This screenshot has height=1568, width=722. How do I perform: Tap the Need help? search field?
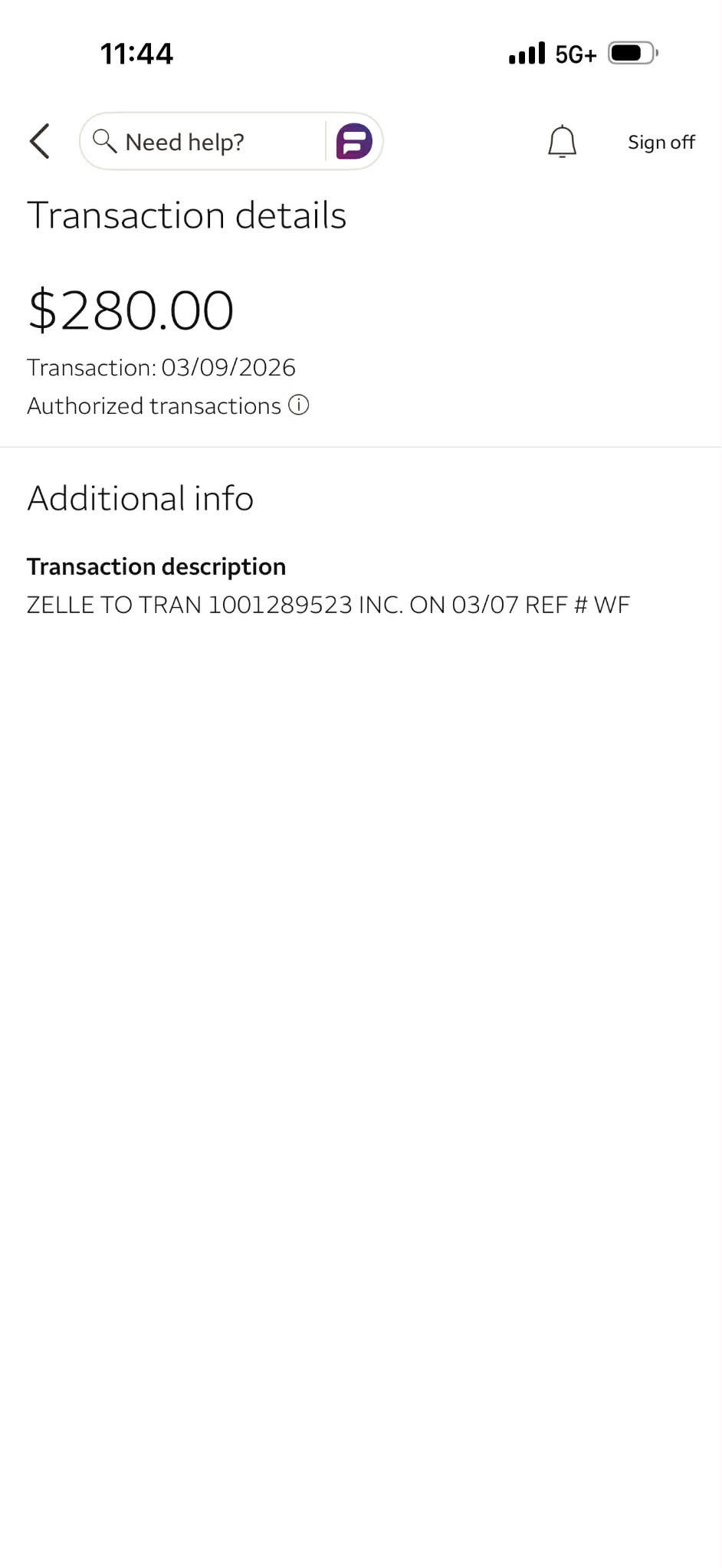click(x=199, y=142)
